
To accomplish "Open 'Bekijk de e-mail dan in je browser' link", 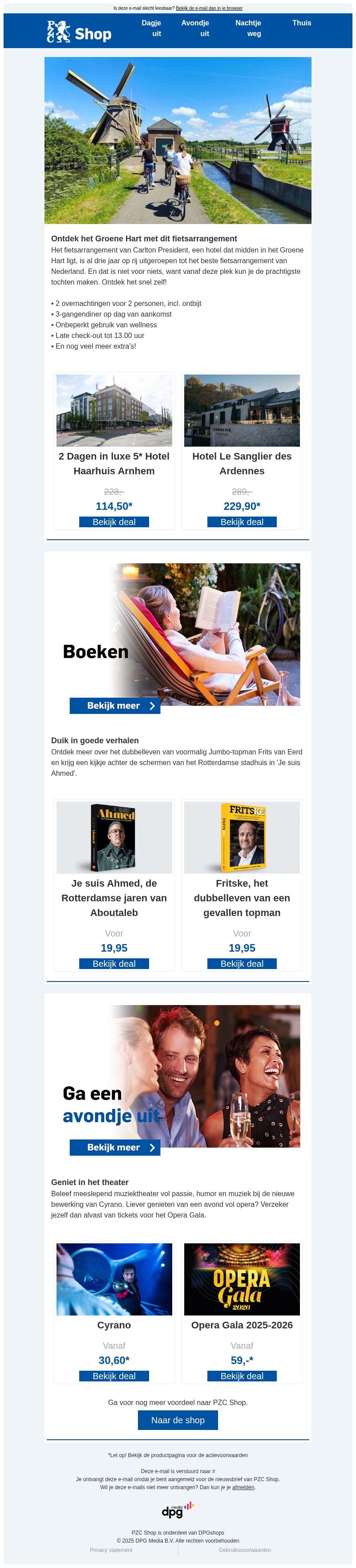I will (209, 8).
